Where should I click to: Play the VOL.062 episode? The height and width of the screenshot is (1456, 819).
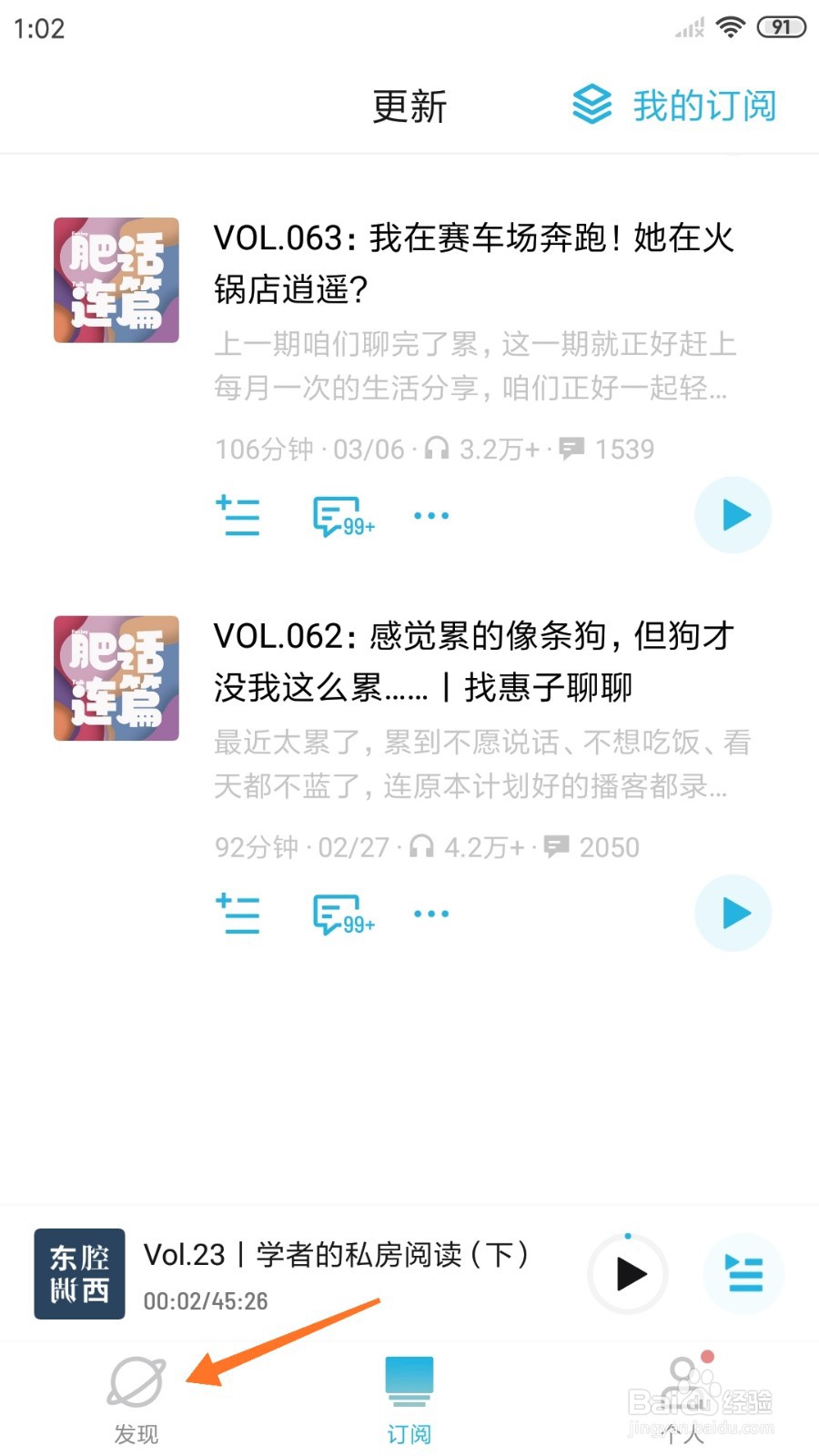tap(733, 914)
